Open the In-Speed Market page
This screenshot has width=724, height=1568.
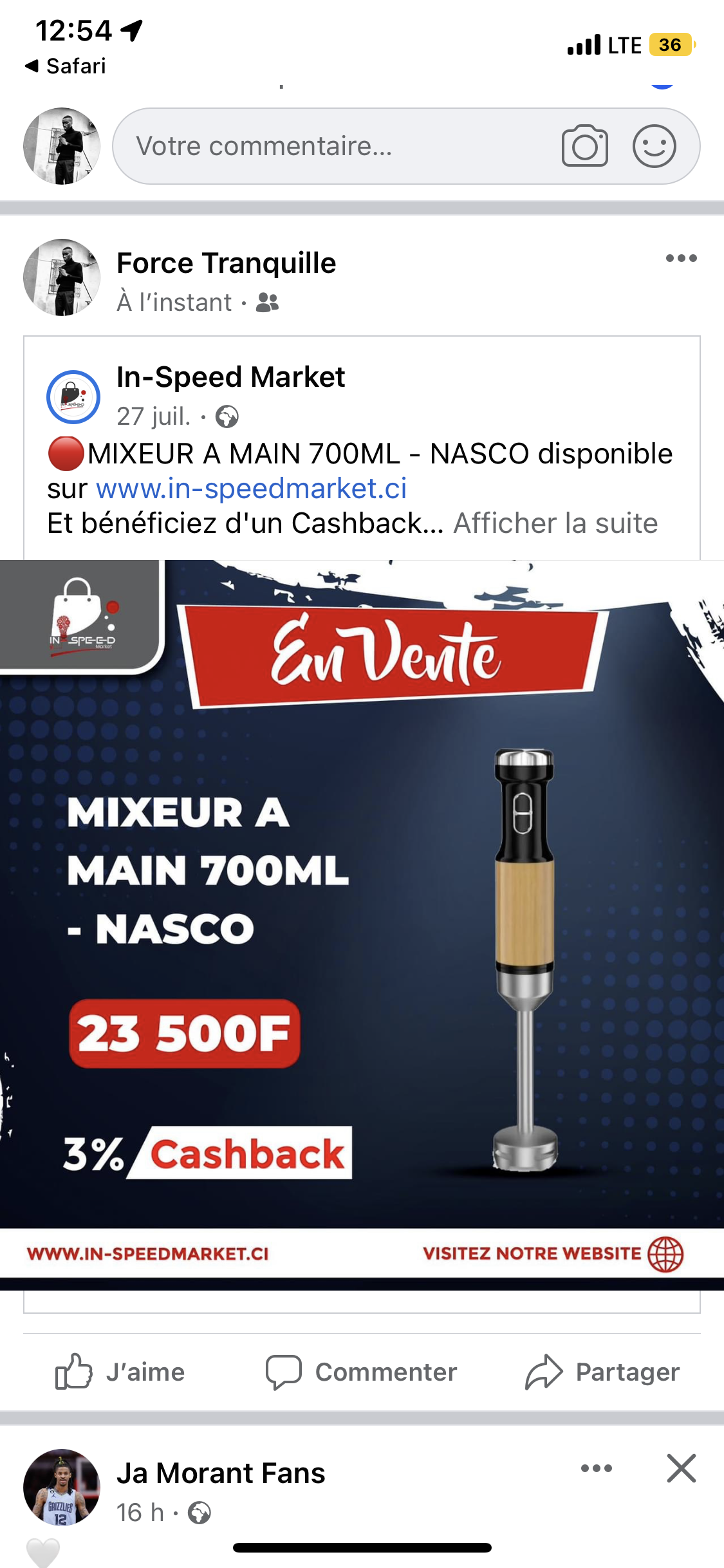(x=230, y=377)
